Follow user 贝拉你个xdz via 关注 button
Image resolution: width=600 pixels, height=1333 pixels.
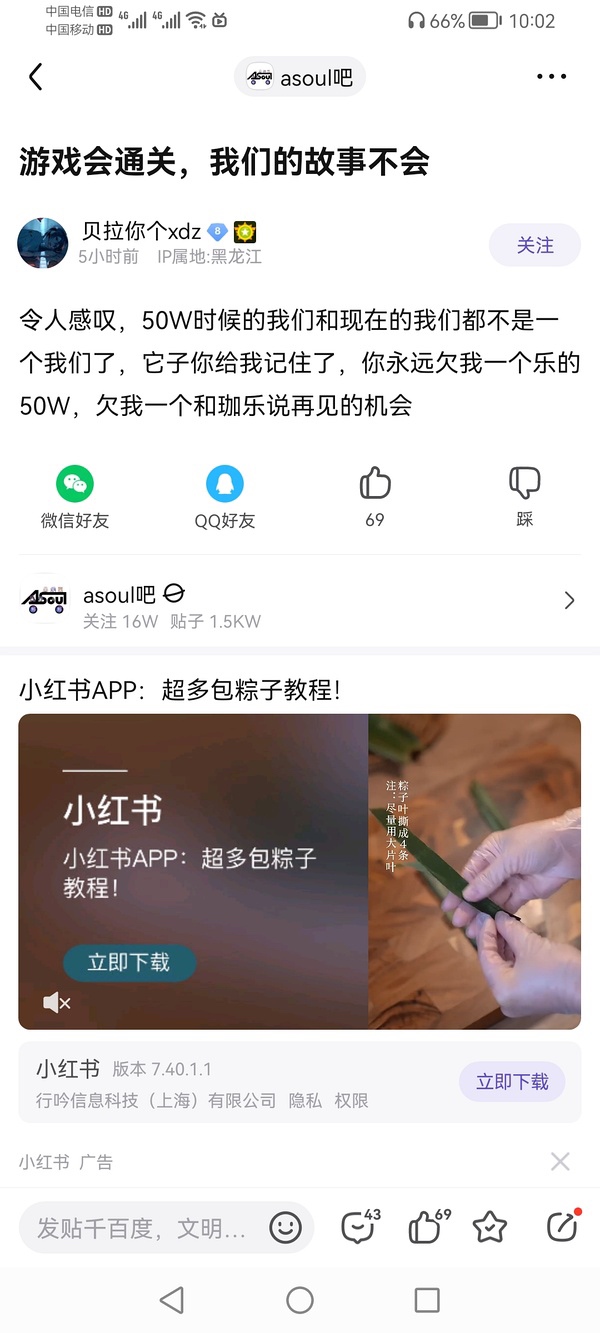point(535,245)
